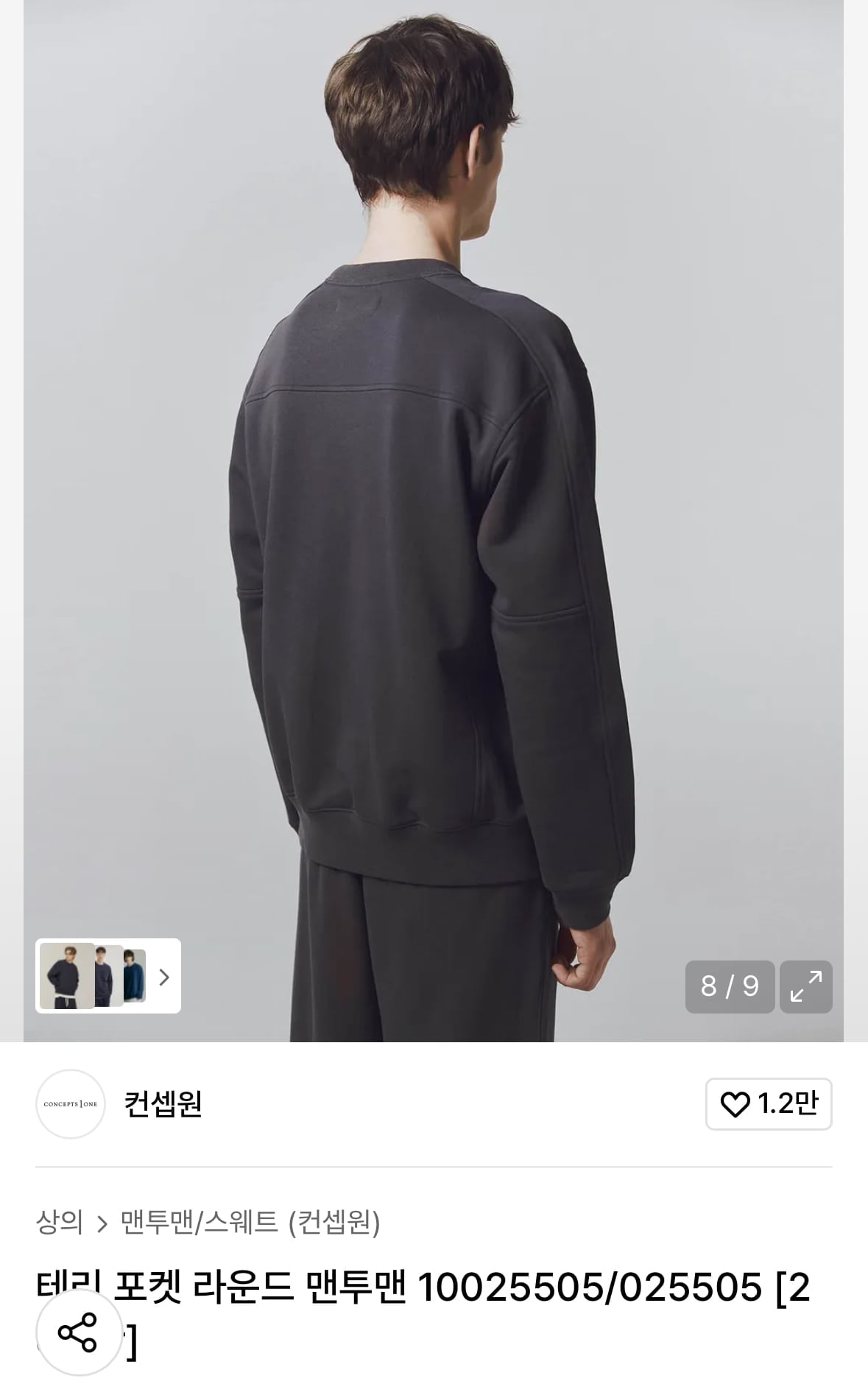Image resolution: width=868 pixels, height=1384 pixels.
Task: Open the color variants thumbnail strip
Action: tap(108, 976)
